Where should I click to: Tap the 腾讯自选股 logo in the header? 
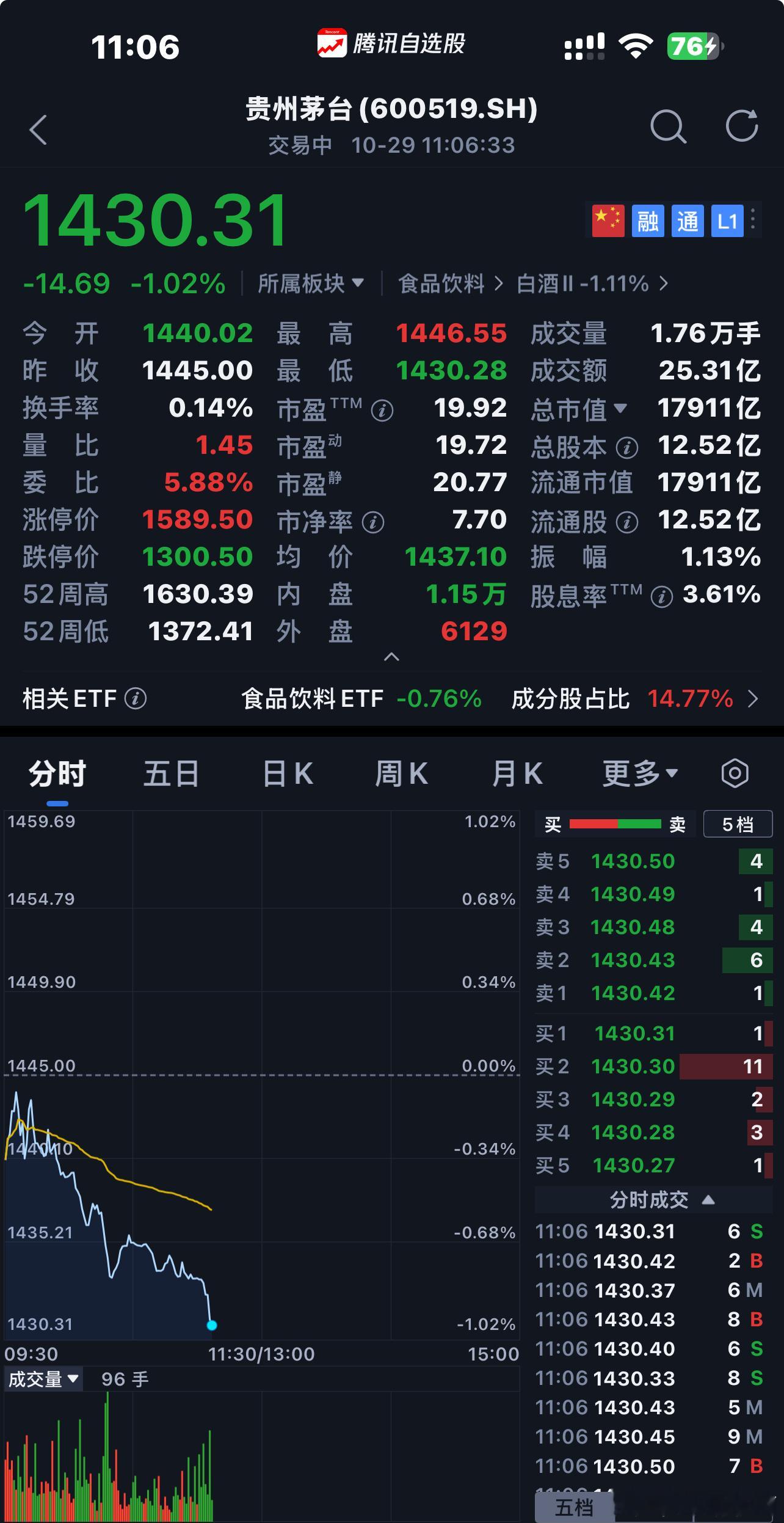391,44
